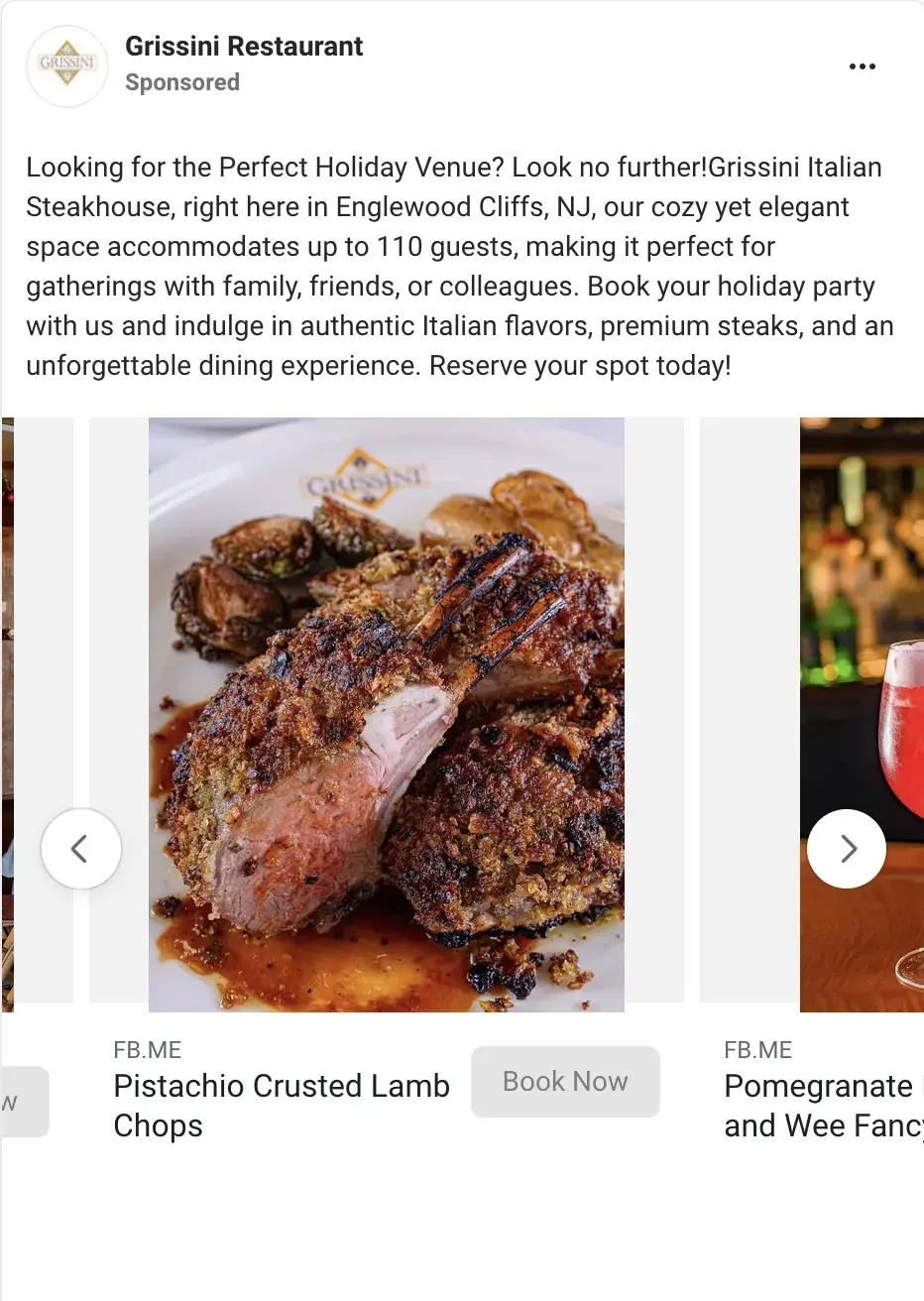Open the ad options three-dot menu

[862, 65]
